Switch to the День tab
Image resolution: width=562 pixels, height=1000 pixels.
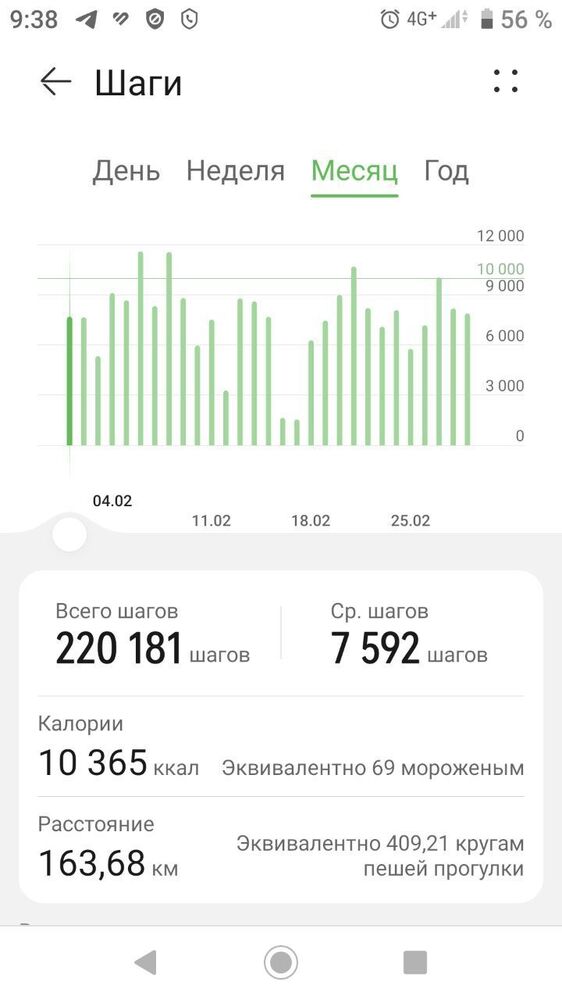coord(126,172)
